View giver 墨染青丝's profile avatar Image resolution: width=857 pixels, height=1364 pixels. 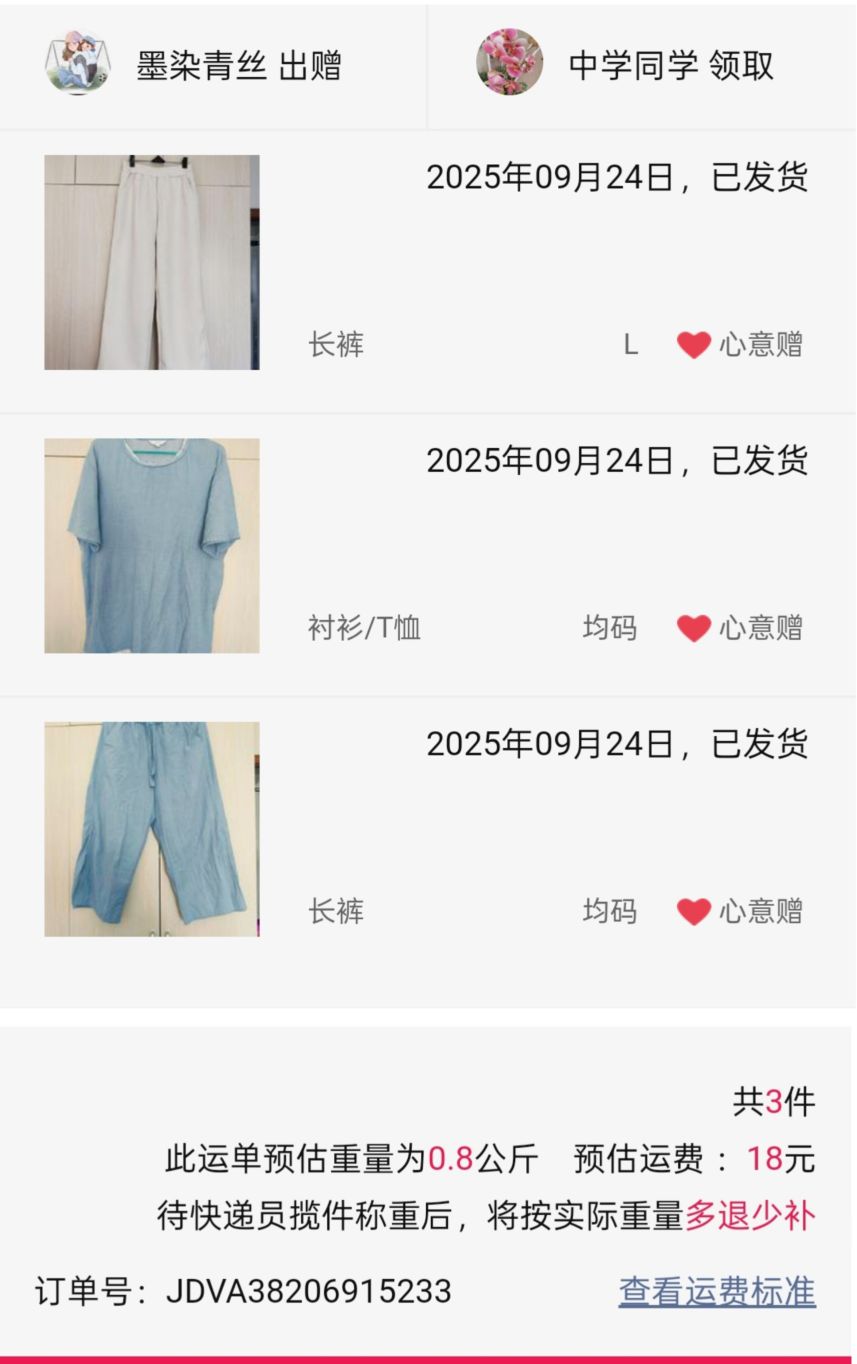click(x=78, y=62)
